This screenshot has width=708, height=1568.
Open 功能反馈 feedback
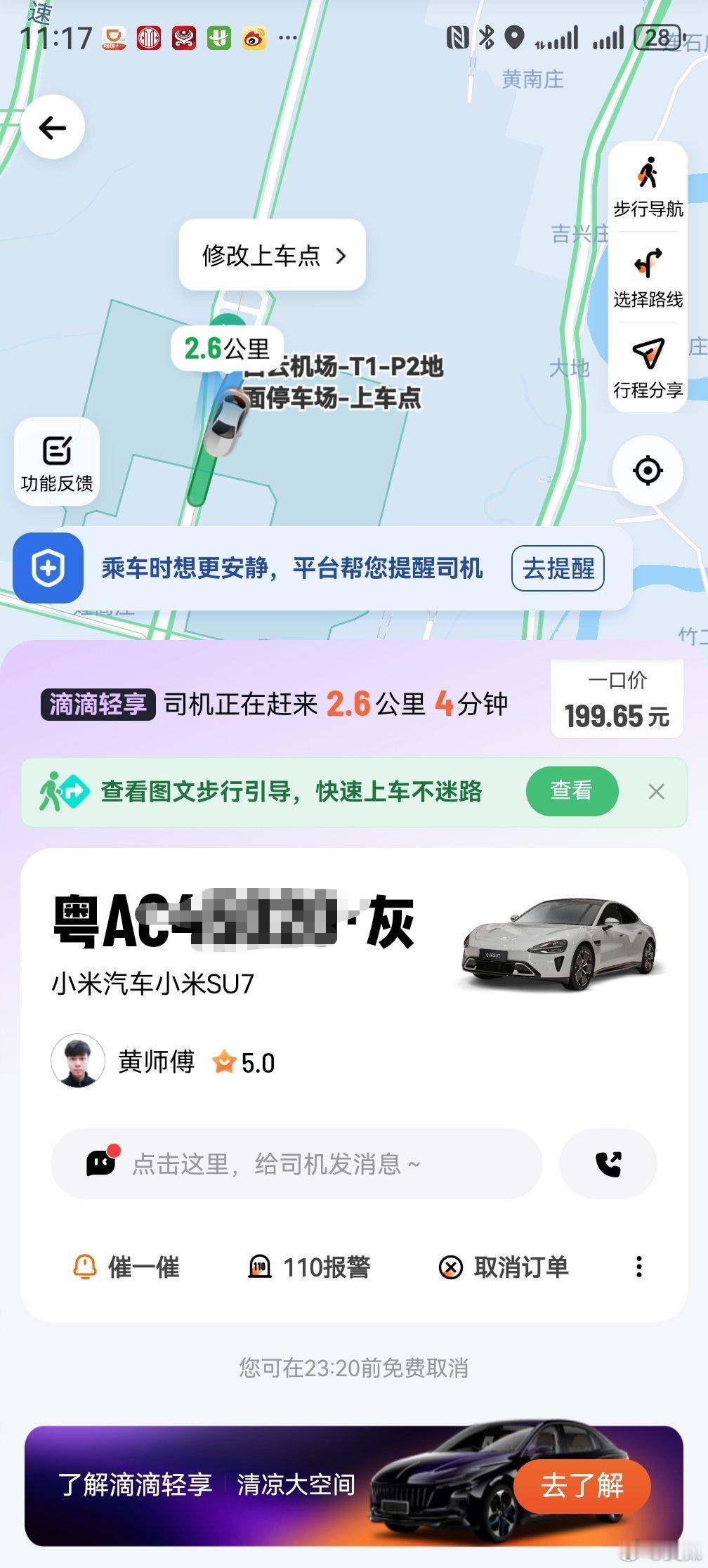pyautogui.click(x=57, y=462)
